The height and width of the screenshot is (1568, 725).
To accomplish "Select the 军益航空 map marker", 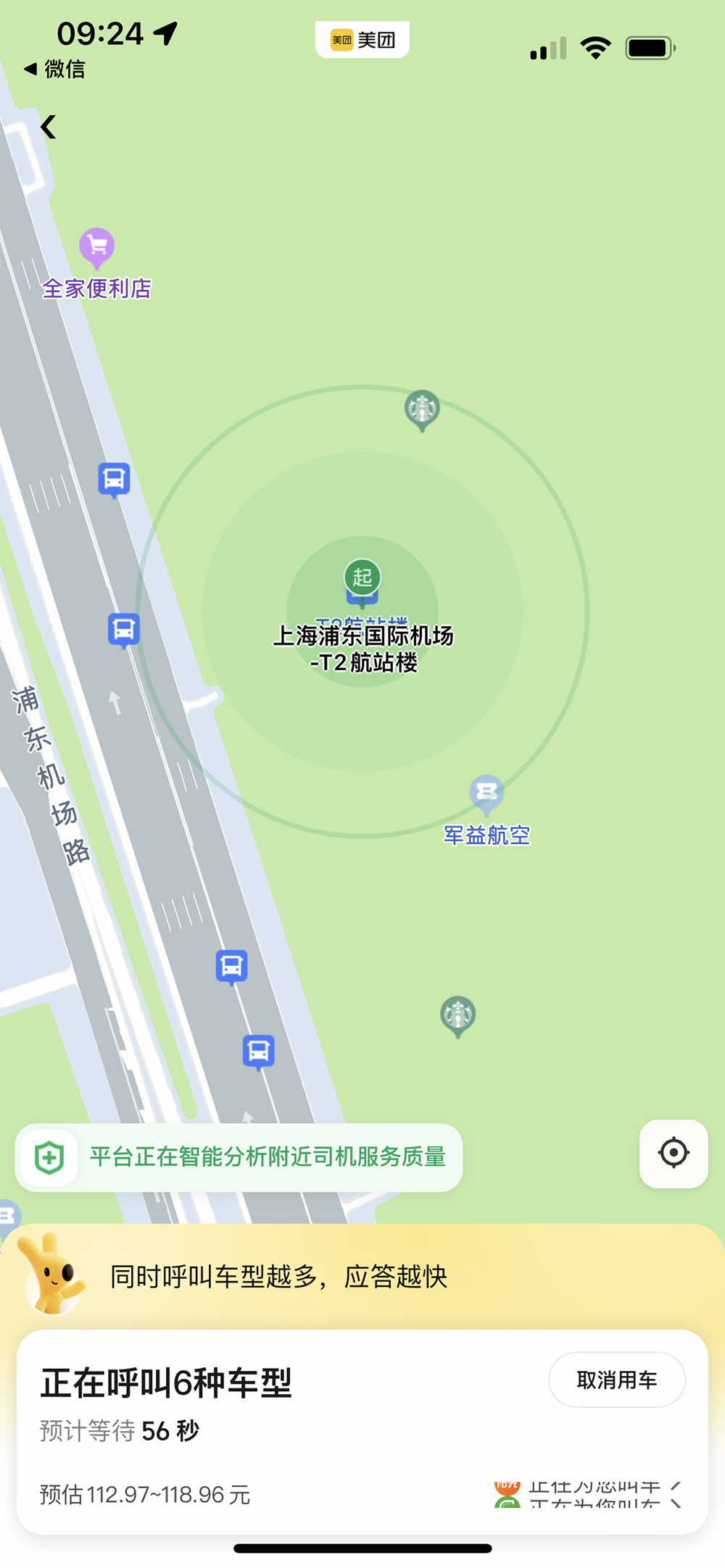I will pyautogui.click(x=486, y=793).
